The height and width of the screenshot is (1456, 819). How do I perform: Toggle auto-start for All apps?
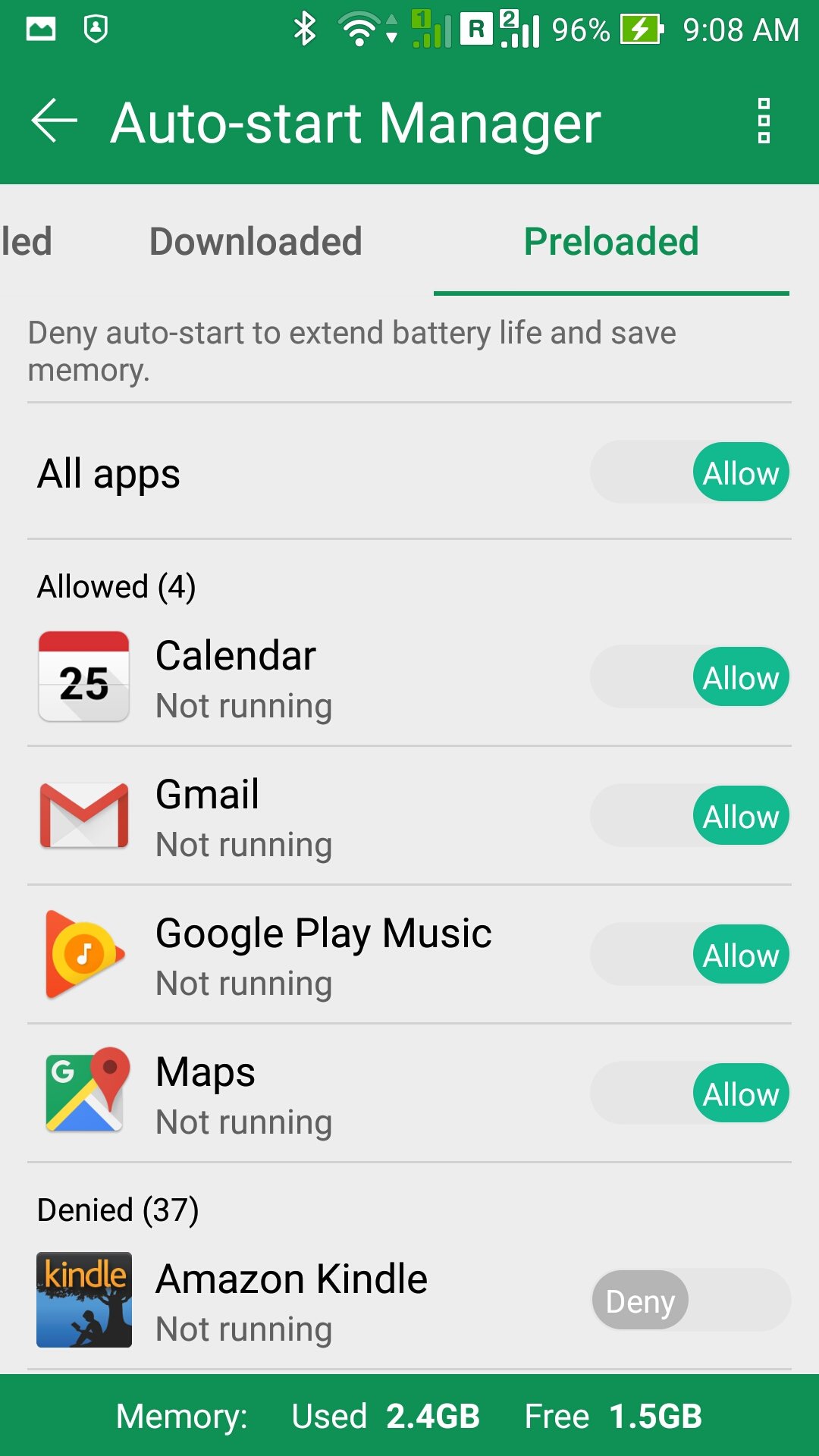690,473
